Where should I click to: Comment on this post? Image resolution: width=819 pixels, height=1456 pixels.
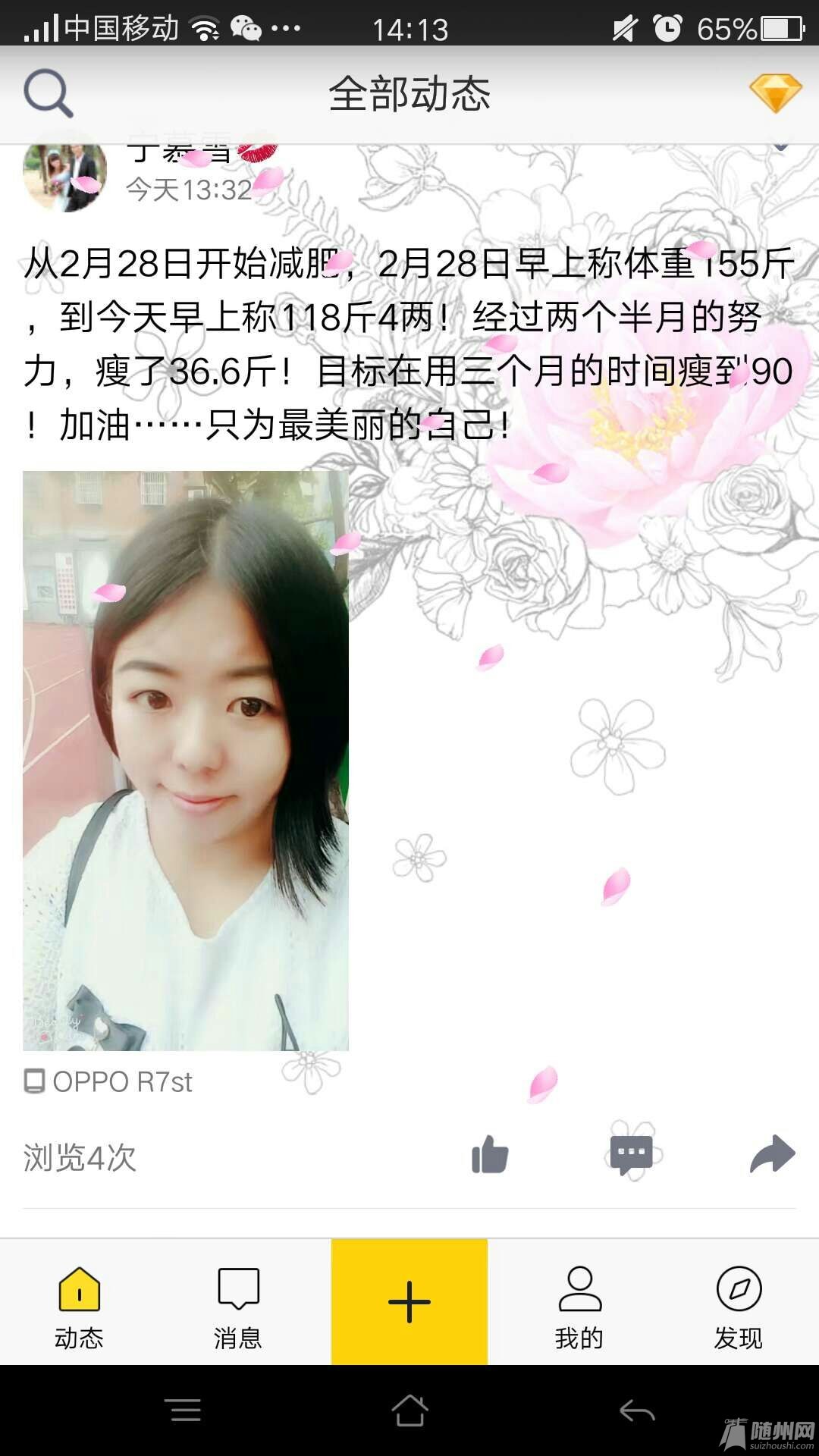(x=631, y=1156)
